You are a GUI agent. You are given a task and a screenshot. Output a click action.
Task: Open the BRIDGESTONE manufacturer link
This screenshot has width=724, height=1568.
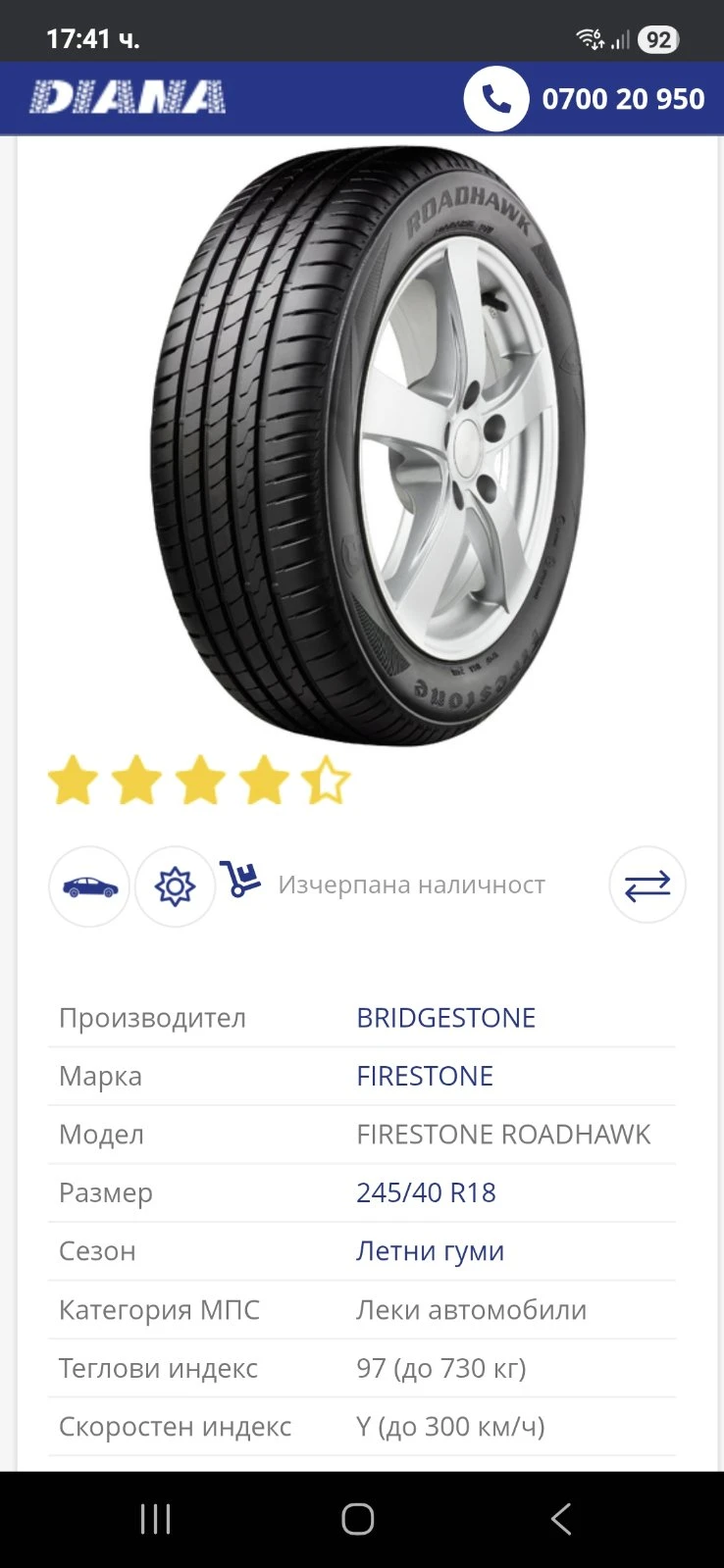pos(445,1017)
